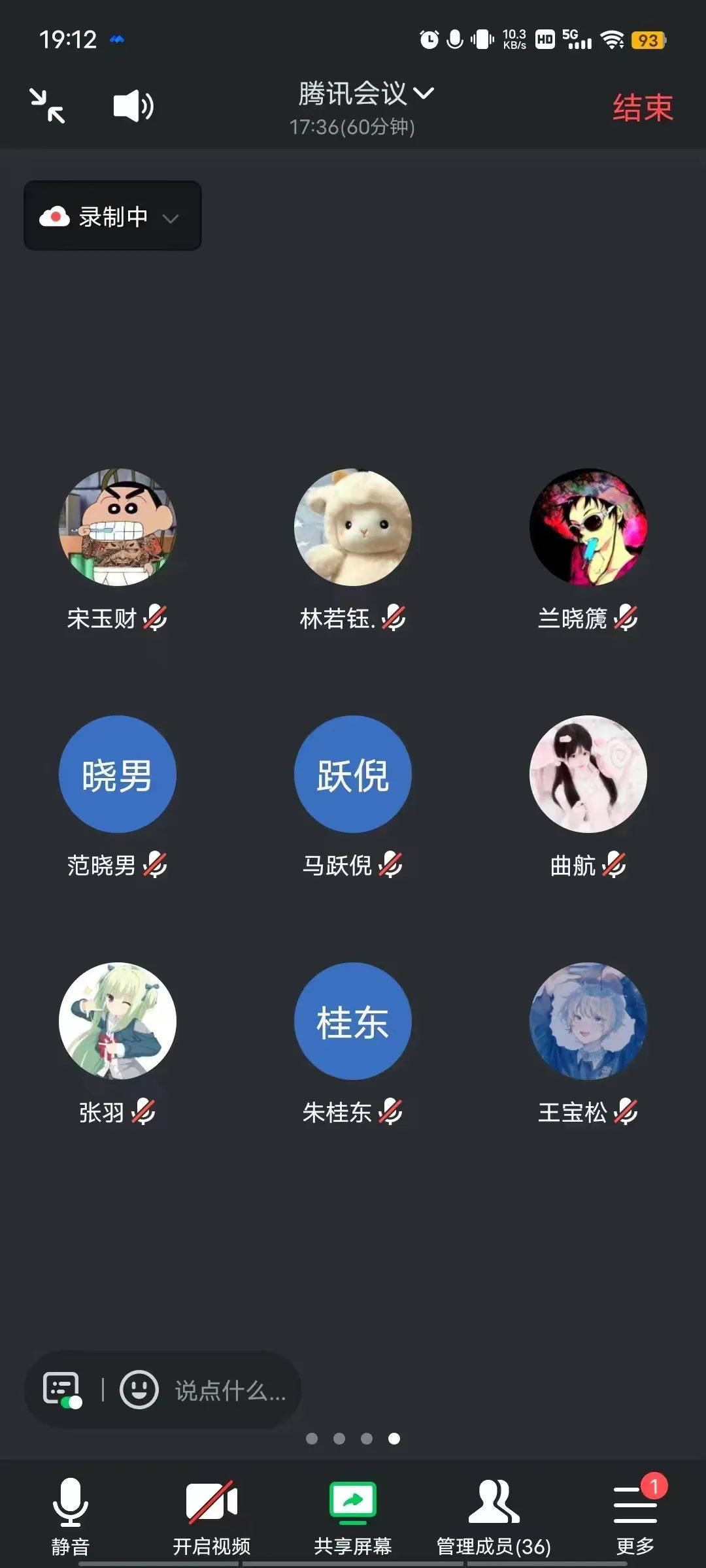Share your screen via 共享屏幕

[353, 1516]
